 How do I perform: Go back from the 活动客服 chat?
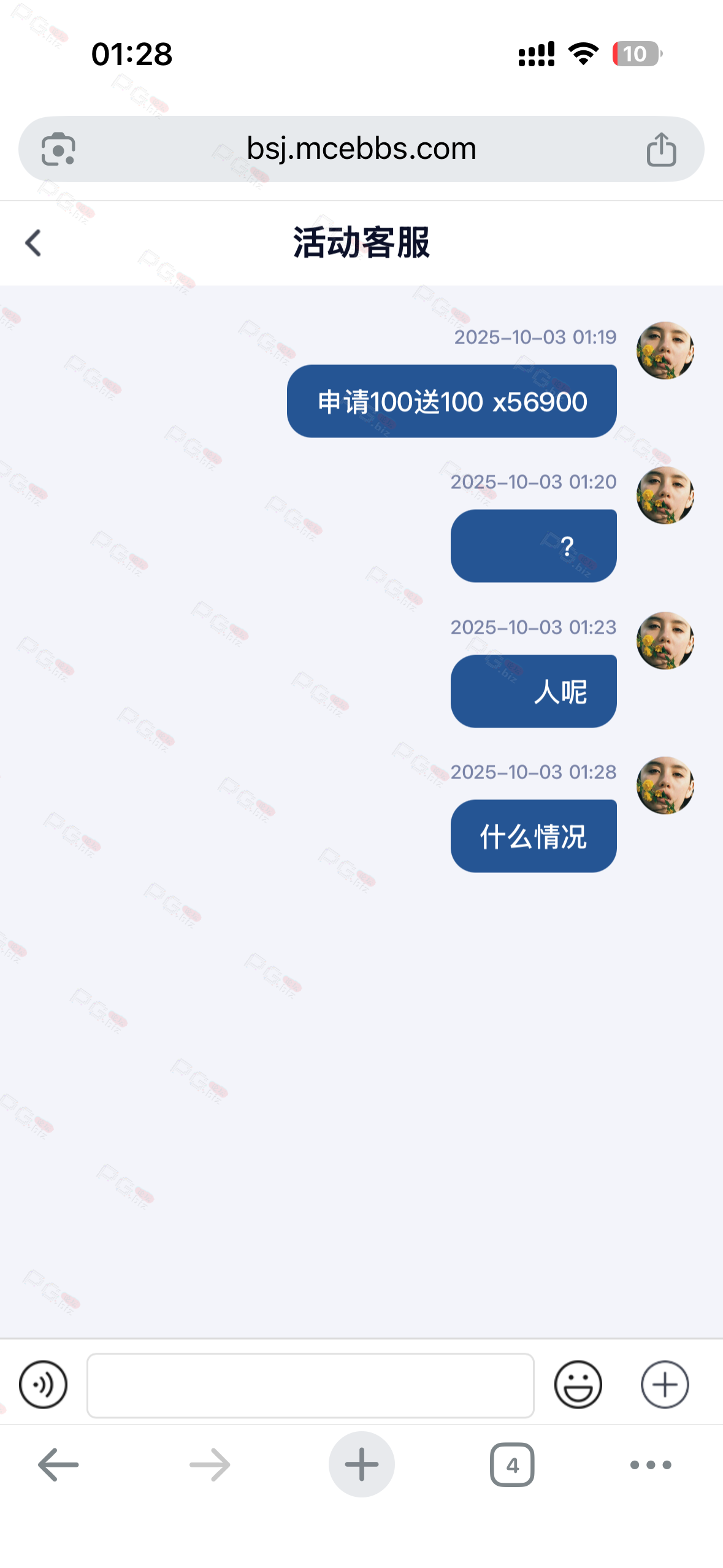pos(34,243)
